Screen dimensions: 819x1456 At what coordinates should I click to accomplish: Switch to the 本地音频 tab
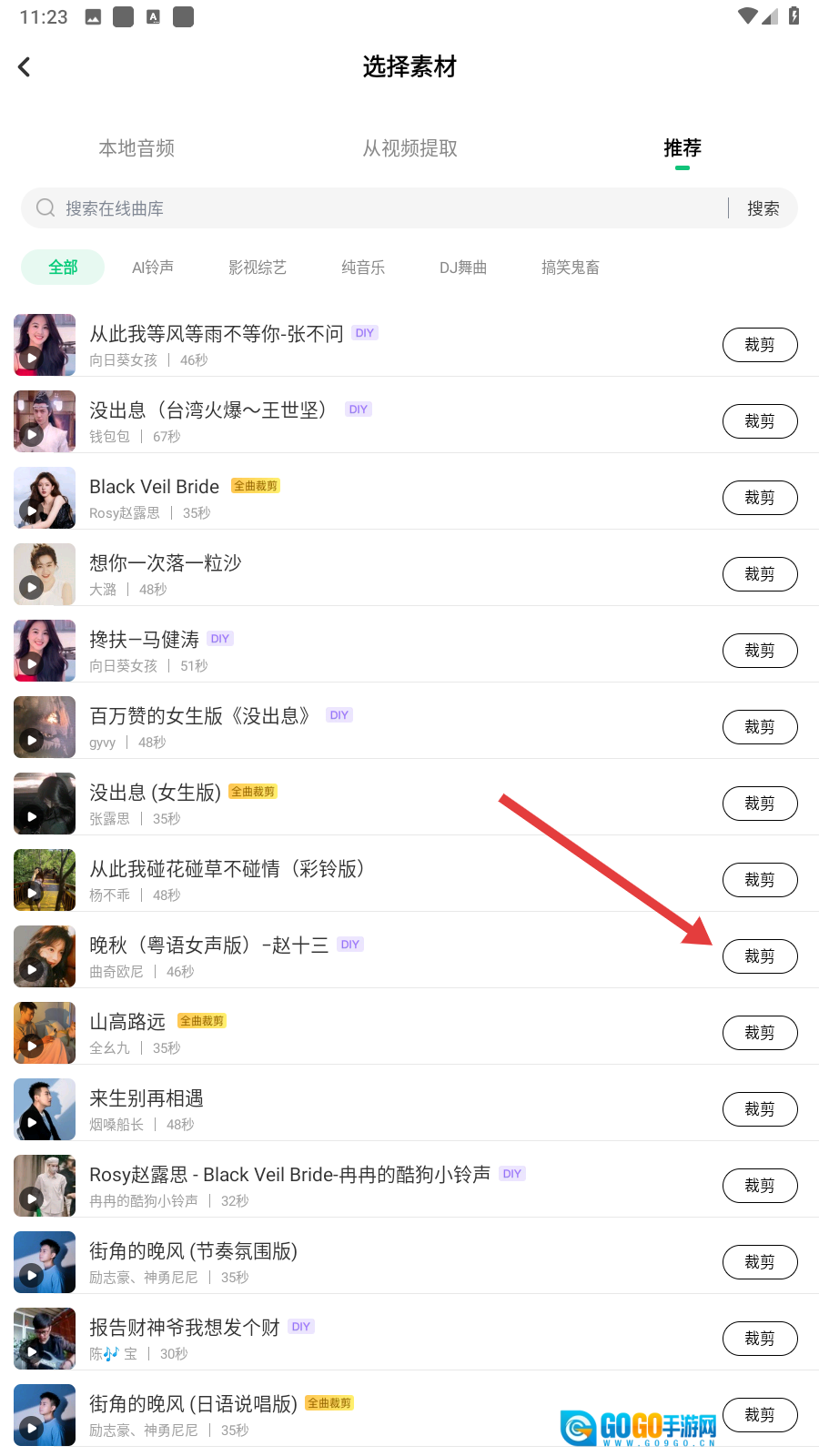136,148
